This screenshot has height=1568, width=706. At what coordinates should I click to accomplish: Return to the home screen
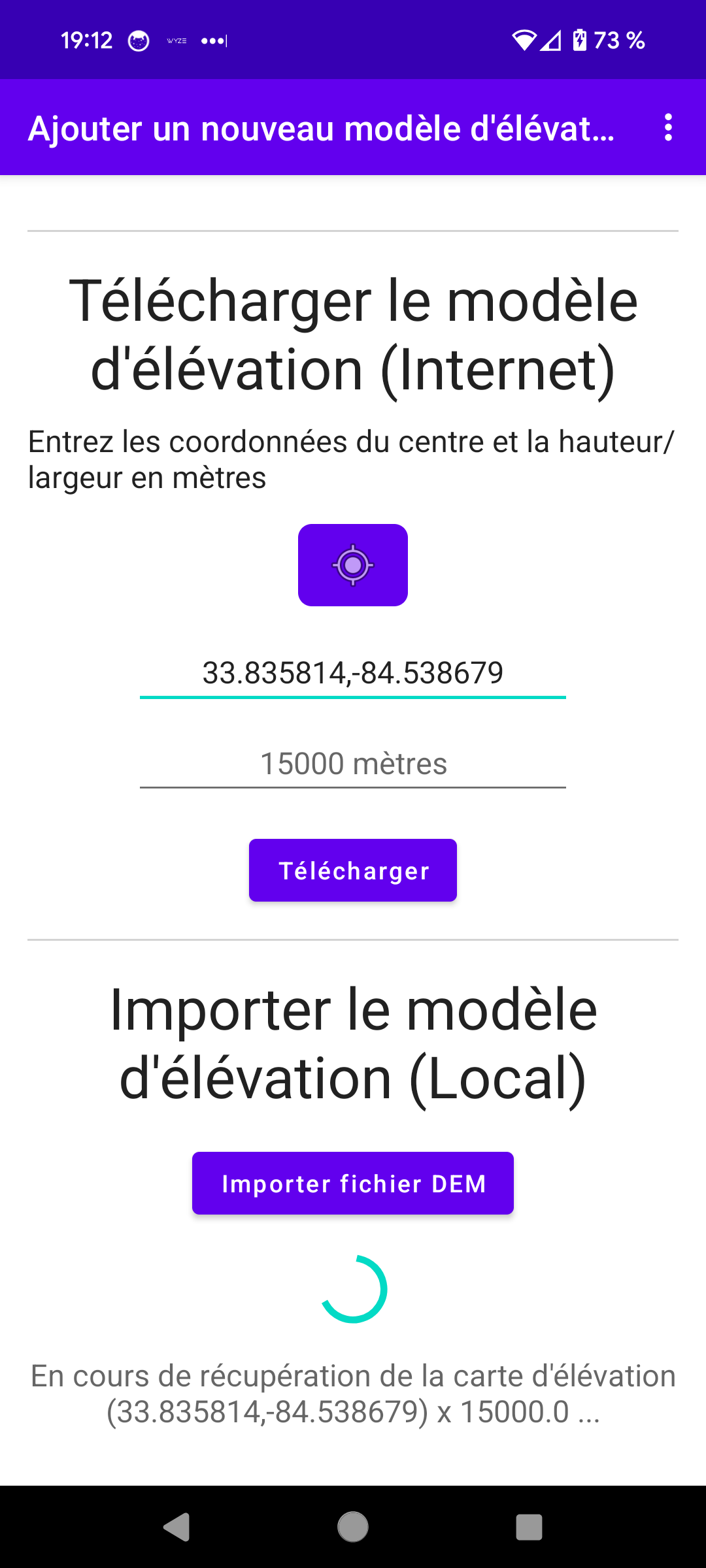click(353, 1527)
